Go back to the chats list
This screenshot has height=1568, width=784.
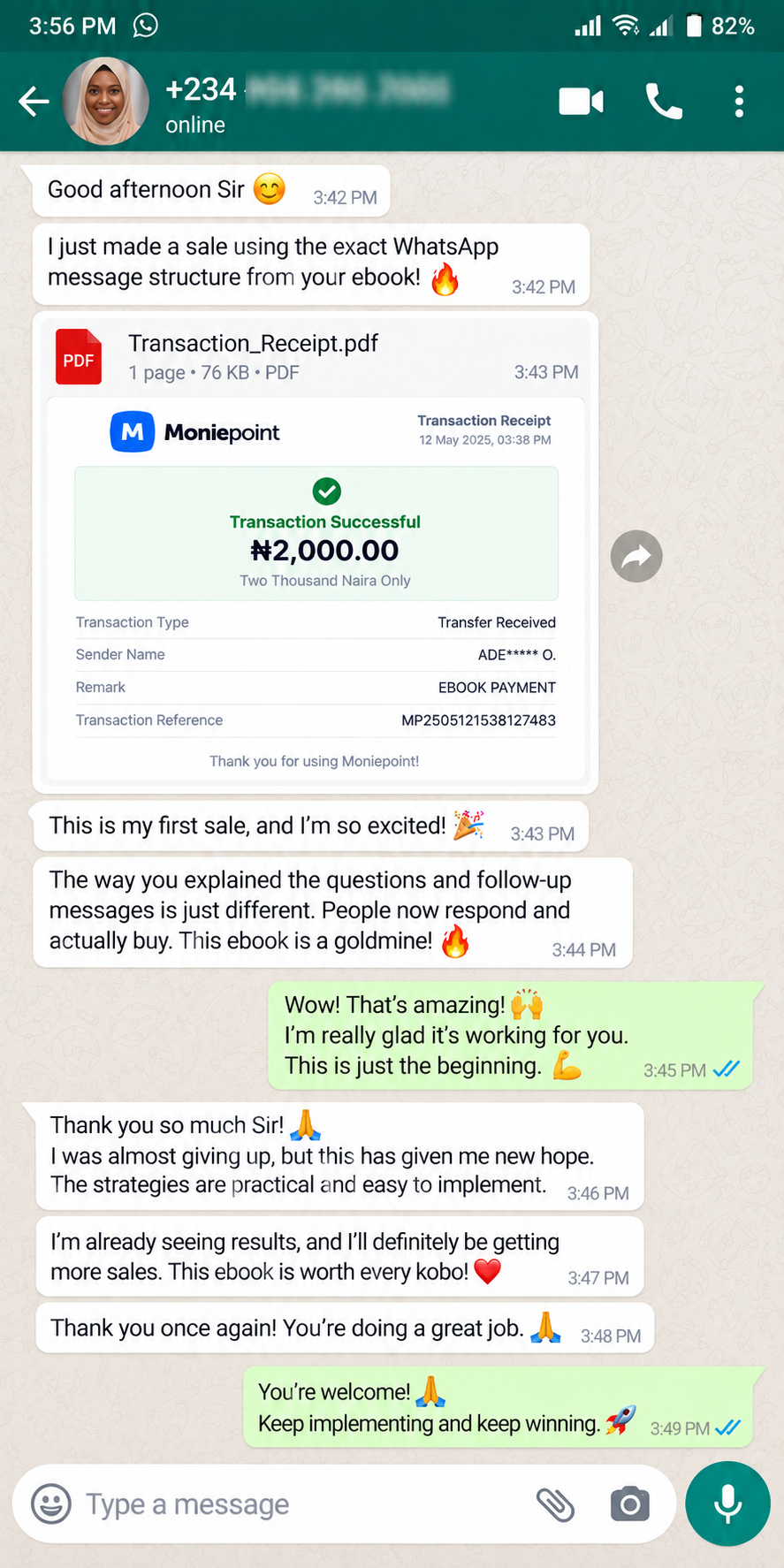[x=34, y=102]
